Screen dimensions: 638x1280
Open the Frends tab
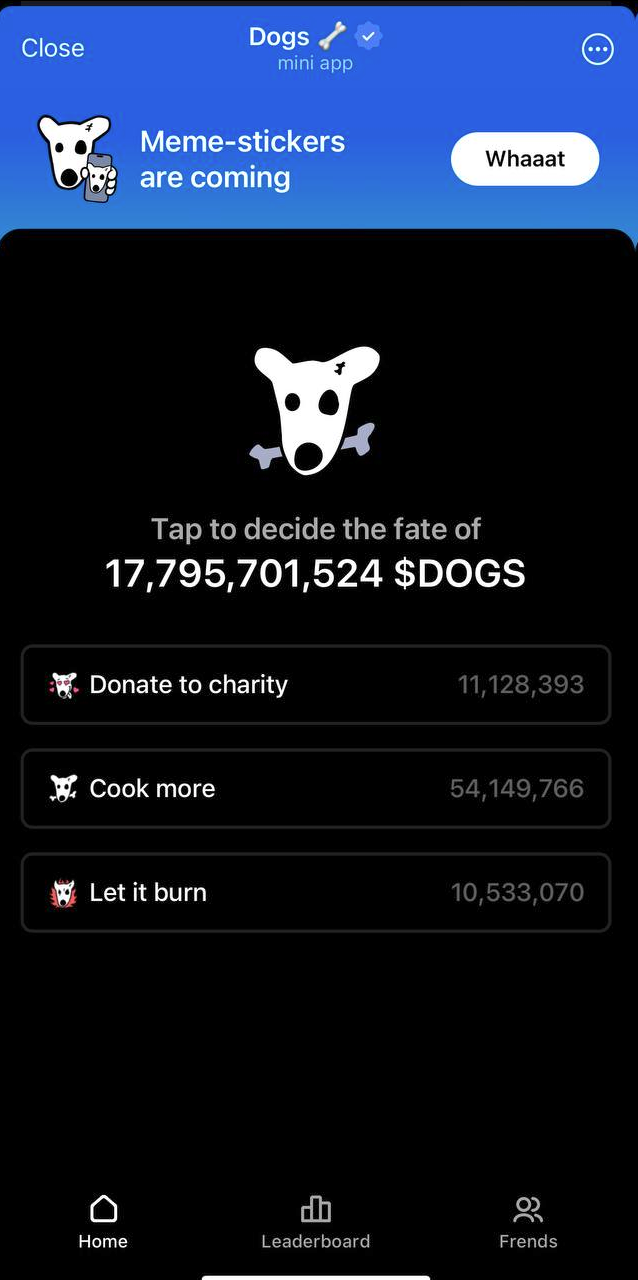pyautogui.click(x=527, y=1222)
